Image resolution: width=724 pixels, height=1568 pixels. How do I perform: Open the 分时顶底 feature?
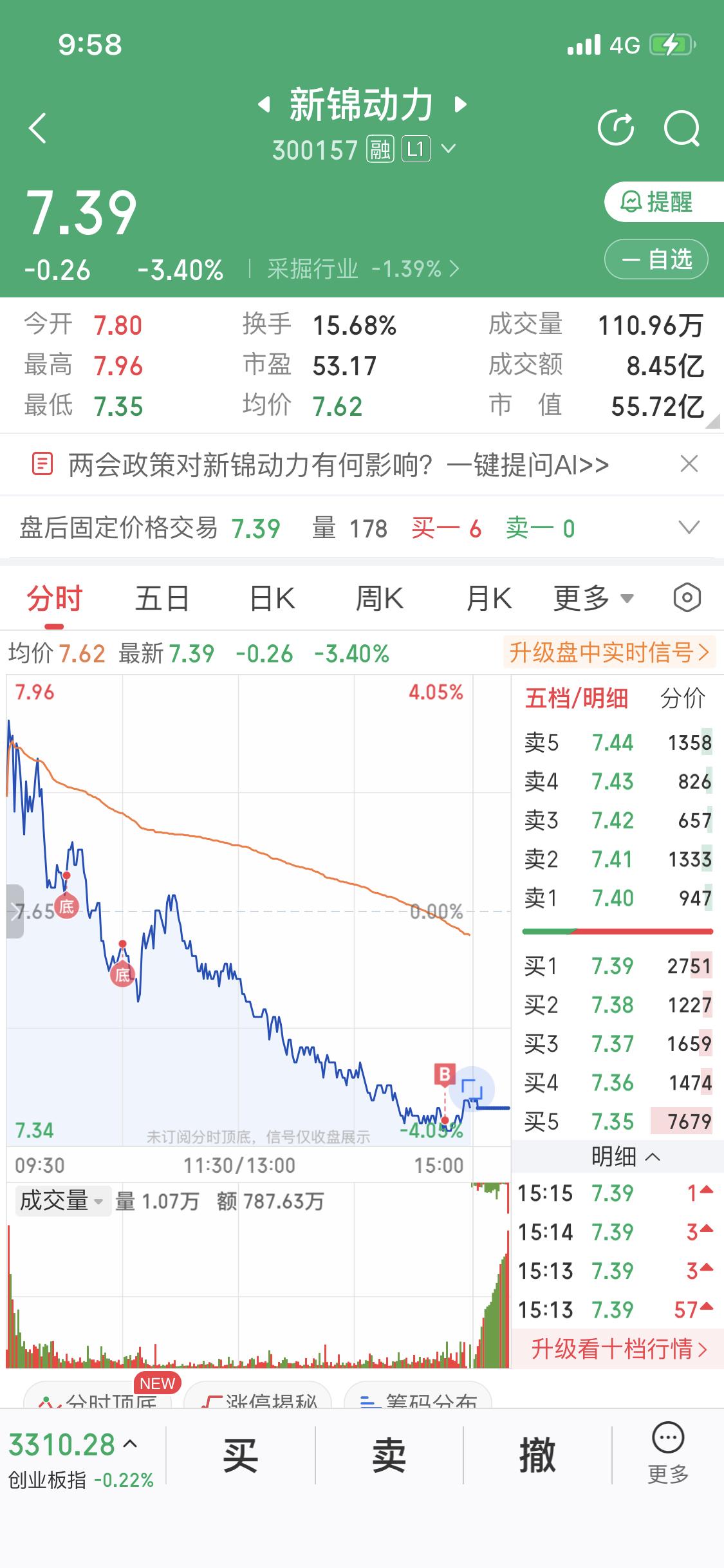pos(103,1403)
